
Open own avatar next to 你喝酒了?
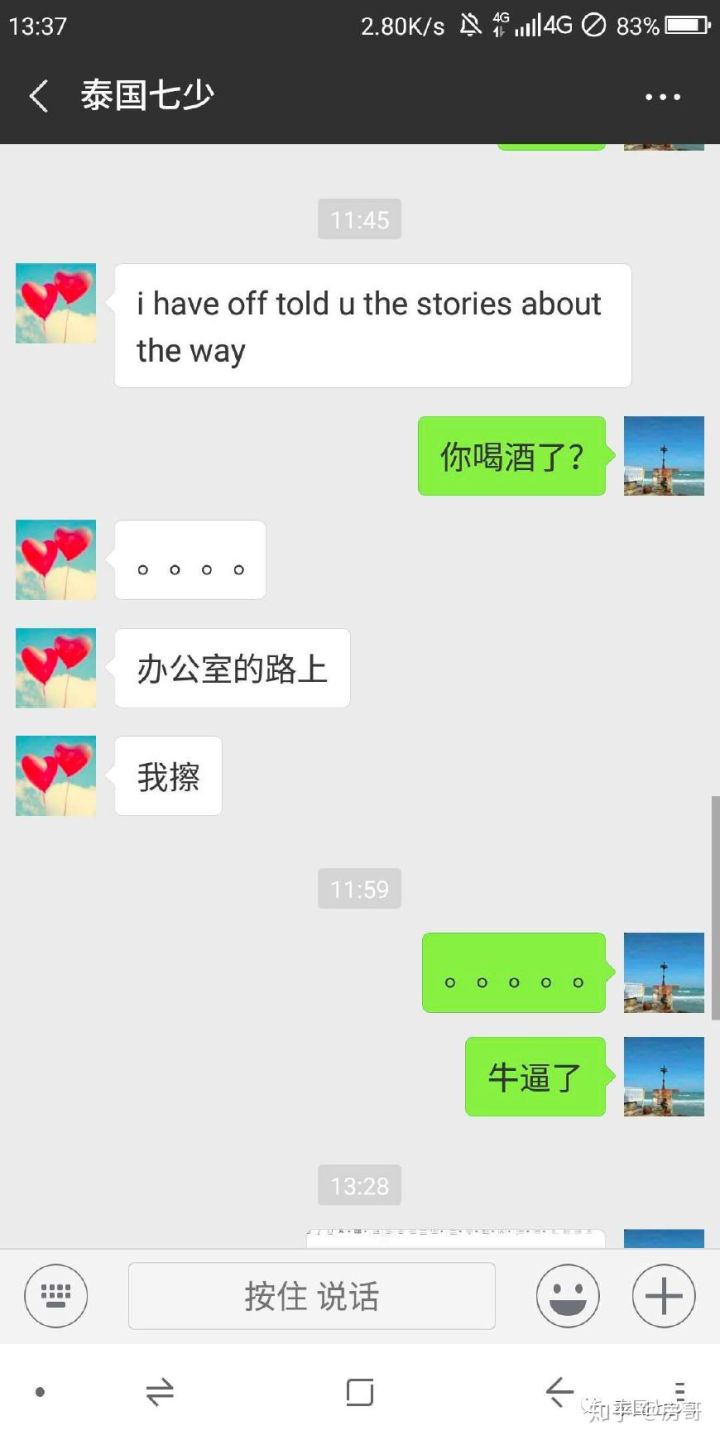[664, 456]
